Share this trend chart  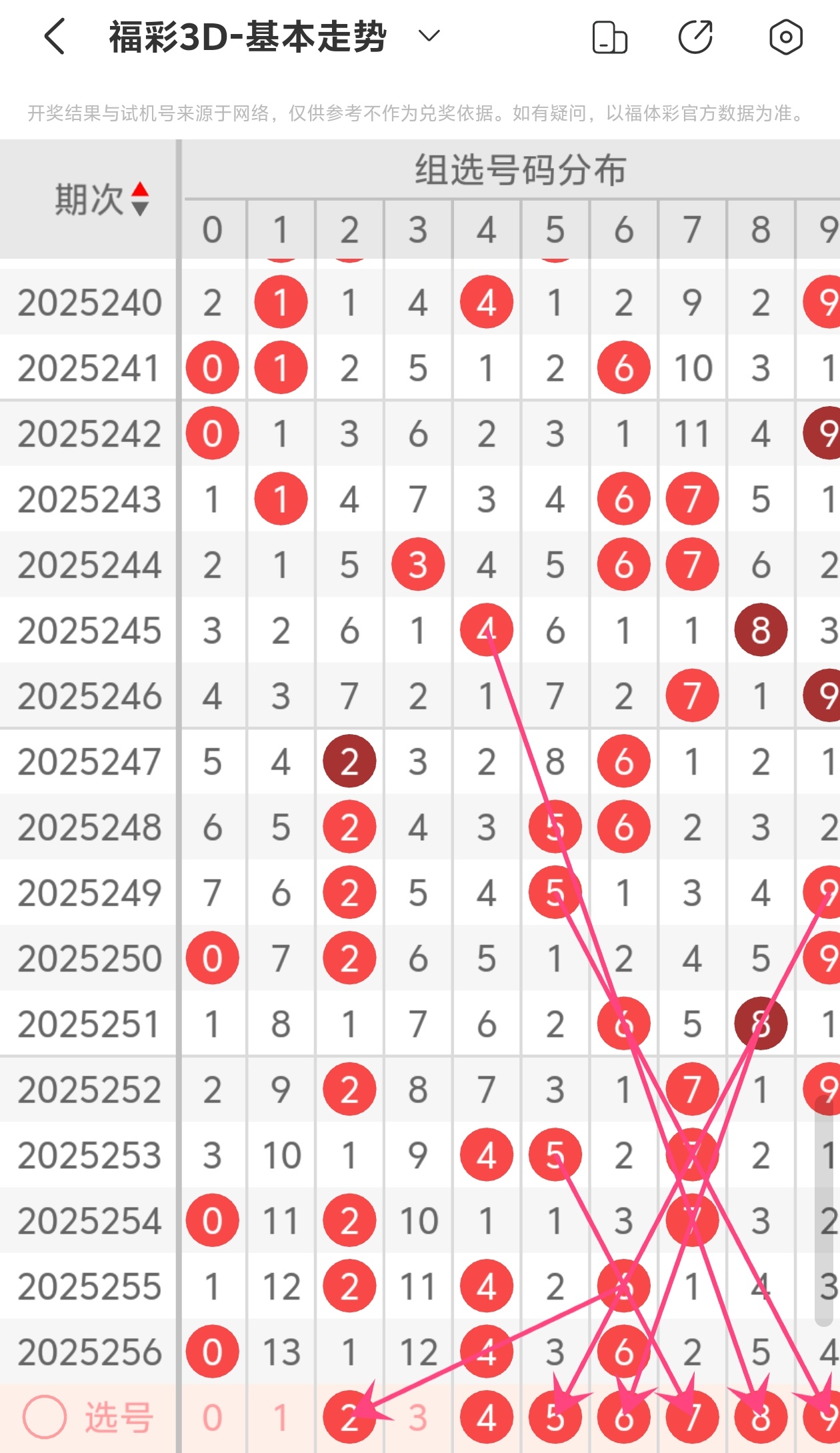pyautogui.click(x=695, y=37)
